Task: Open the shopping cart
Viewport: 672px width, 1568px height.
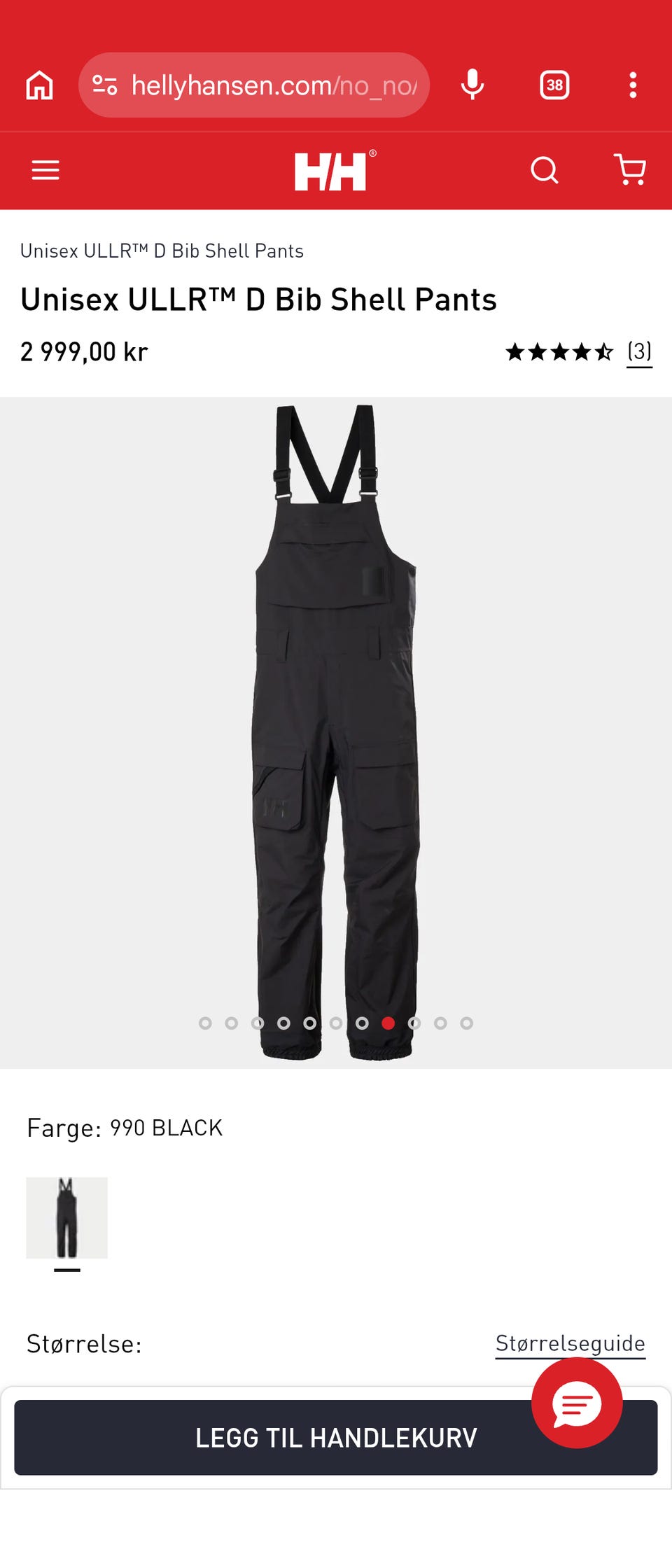Action: click(630, 170)
